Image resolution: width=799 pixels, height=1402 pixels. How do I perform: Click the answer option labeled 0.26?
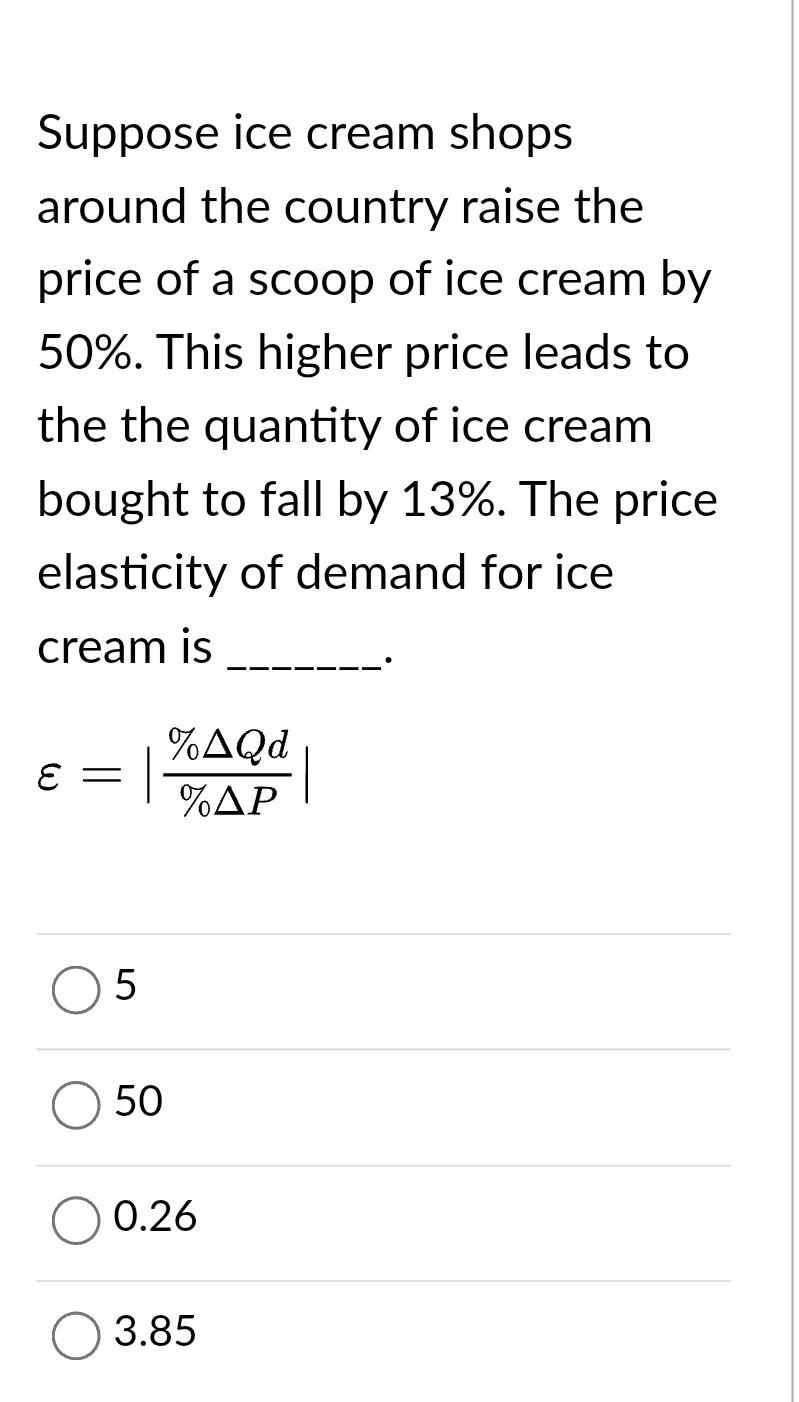coord(155,1219)
